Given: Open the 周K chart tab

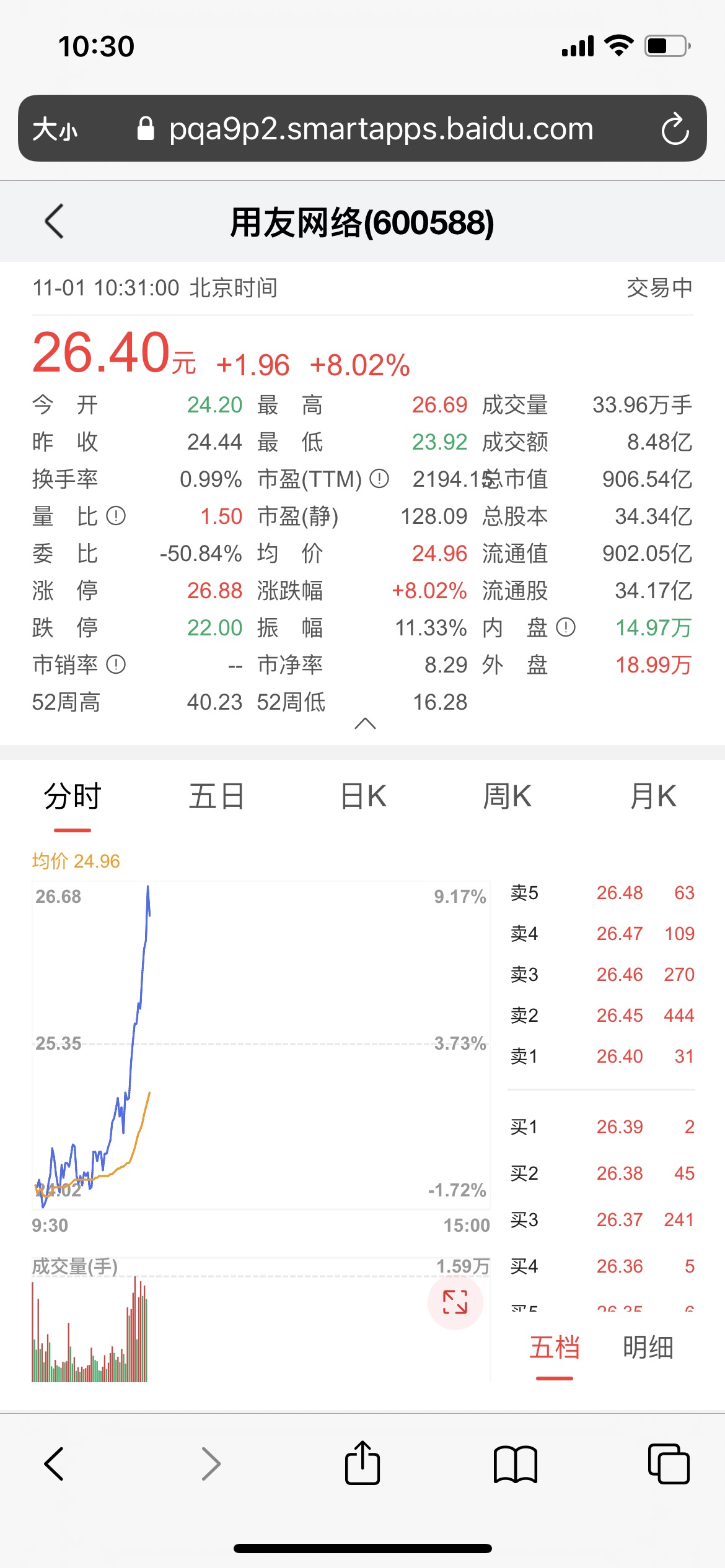Looking at the screenshot, I should [x=507, y=796].
